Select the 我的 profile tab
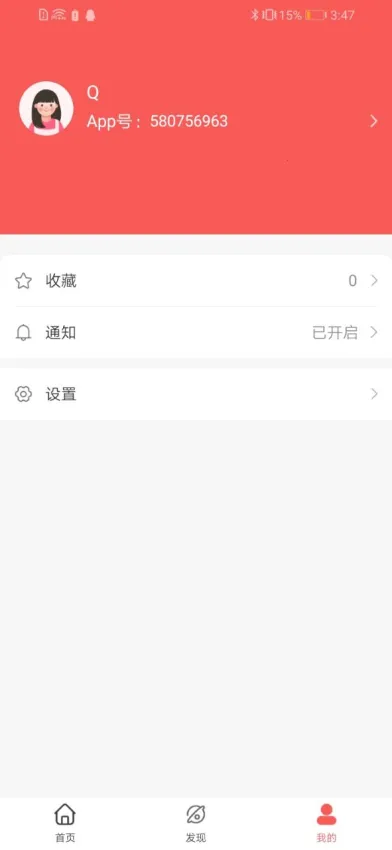Viewport: 392px width, 850px height. [326, 823]
